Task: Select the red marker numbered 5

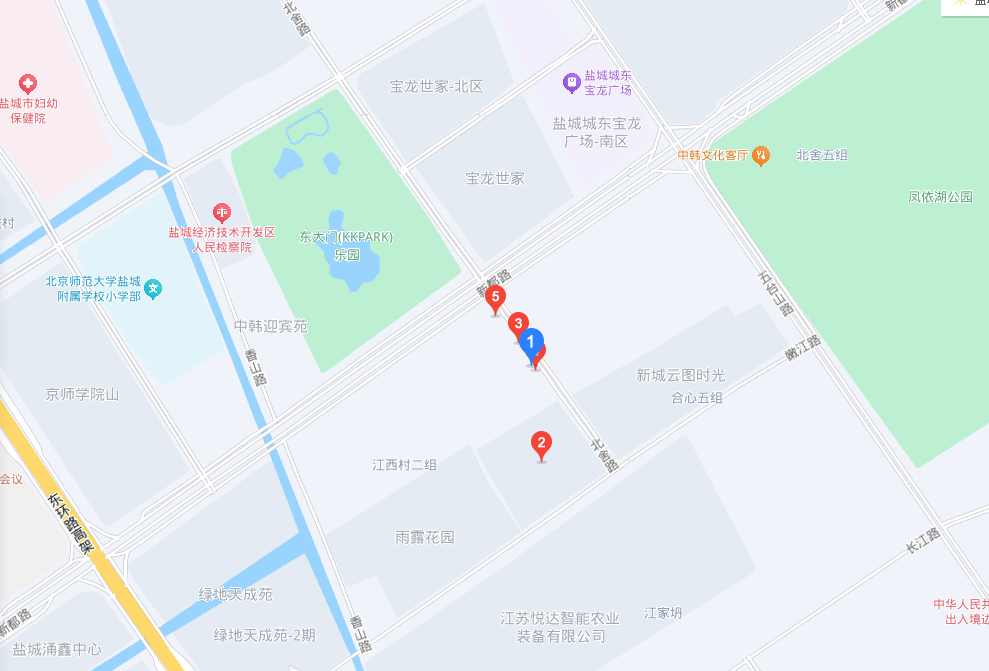Action: (x=494, y=297)
